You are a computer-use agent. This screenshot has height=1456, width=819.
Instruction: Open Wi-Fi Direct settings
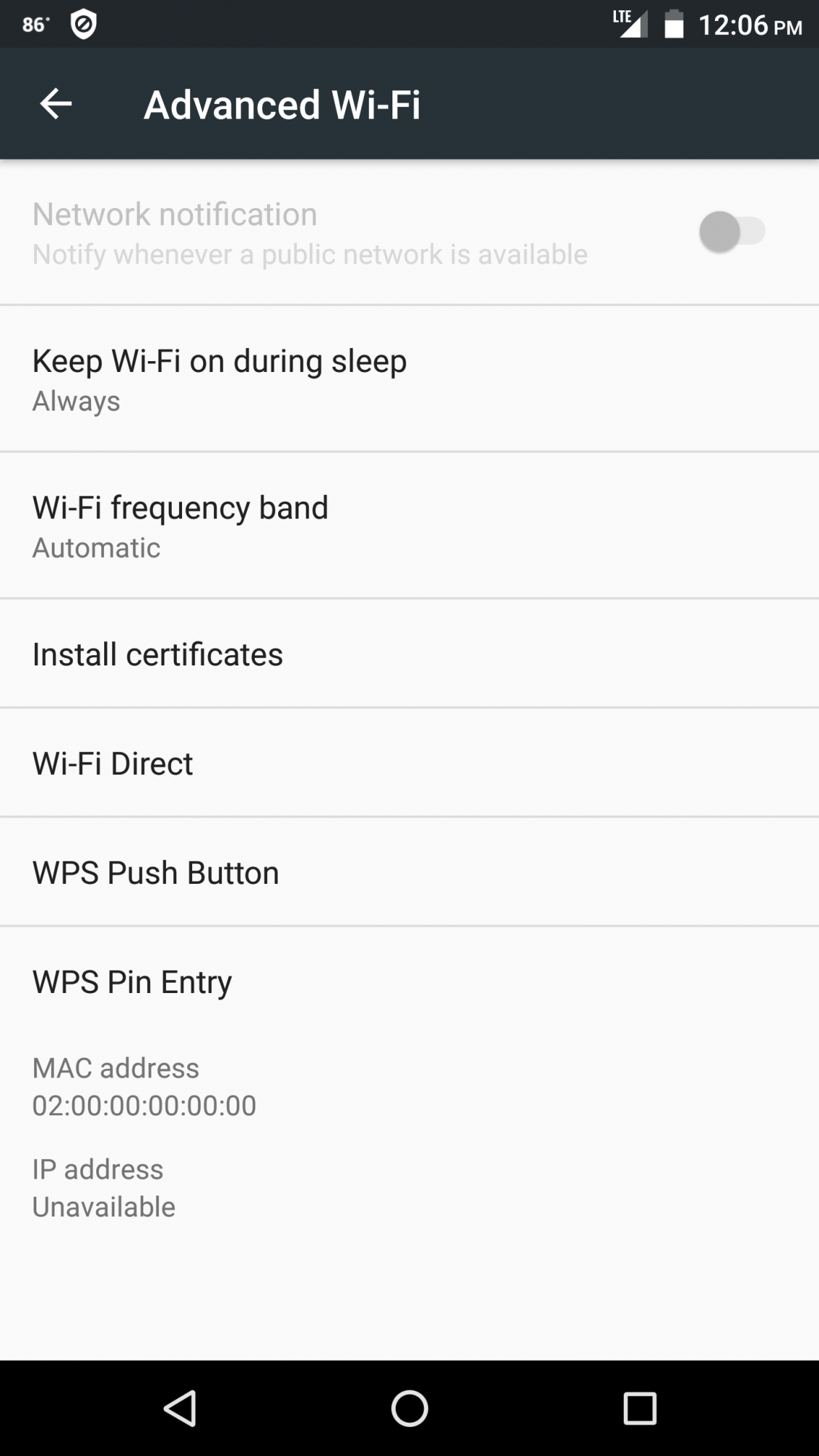tap(409, 763)
